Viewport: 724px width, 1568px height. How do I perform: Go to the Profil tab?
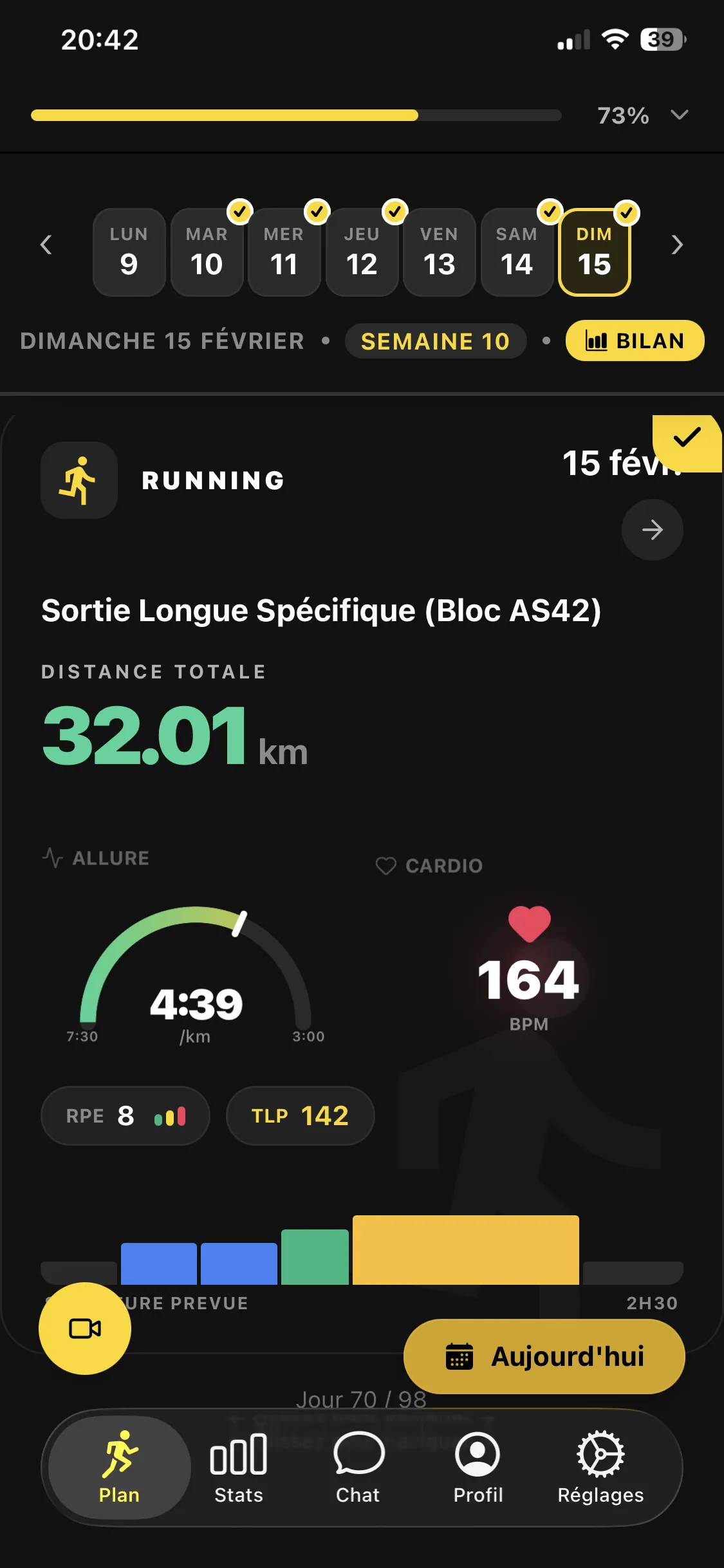[x=478, y=1468]
